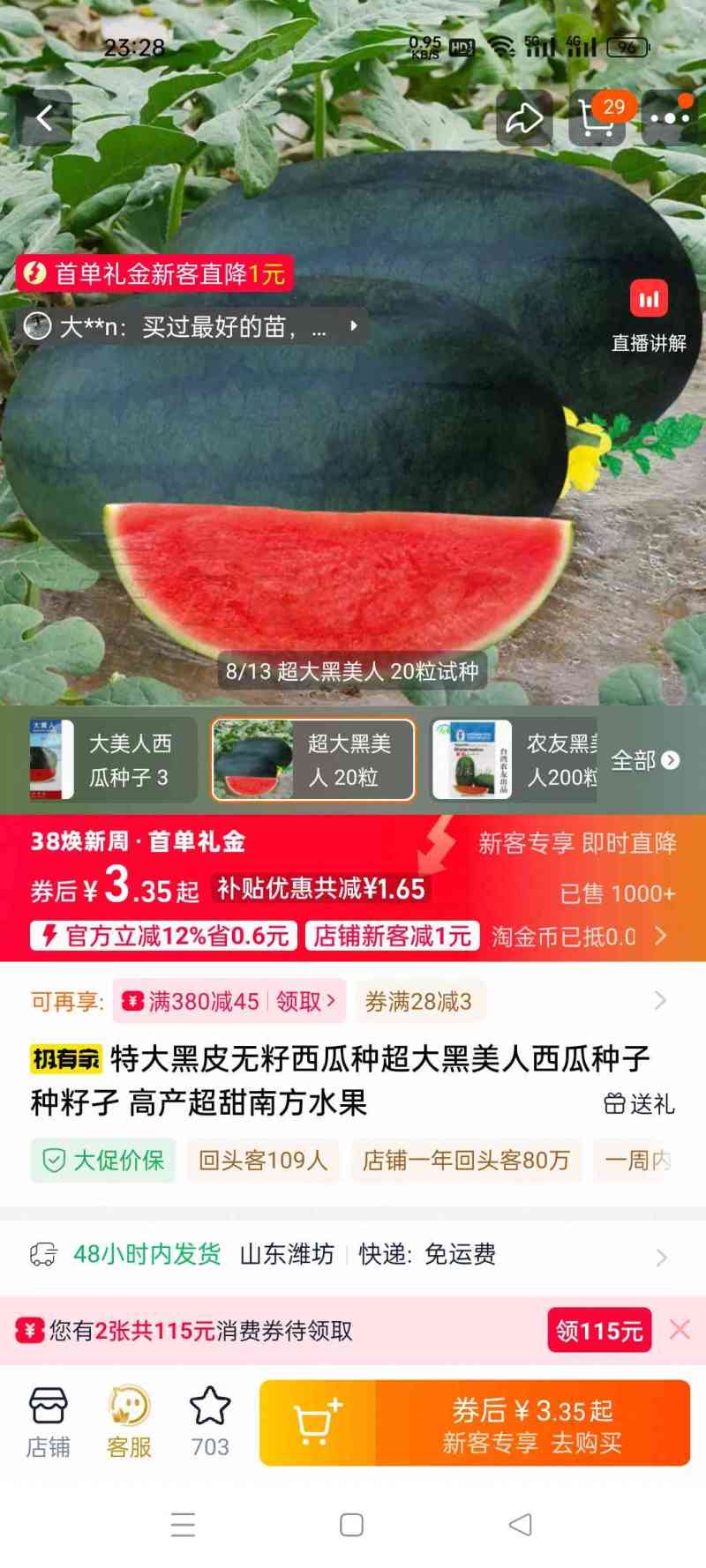706x1568 pixels.
Task: Dismiss the 115元 coupon banner
Action: click(x=680, y=1329)
